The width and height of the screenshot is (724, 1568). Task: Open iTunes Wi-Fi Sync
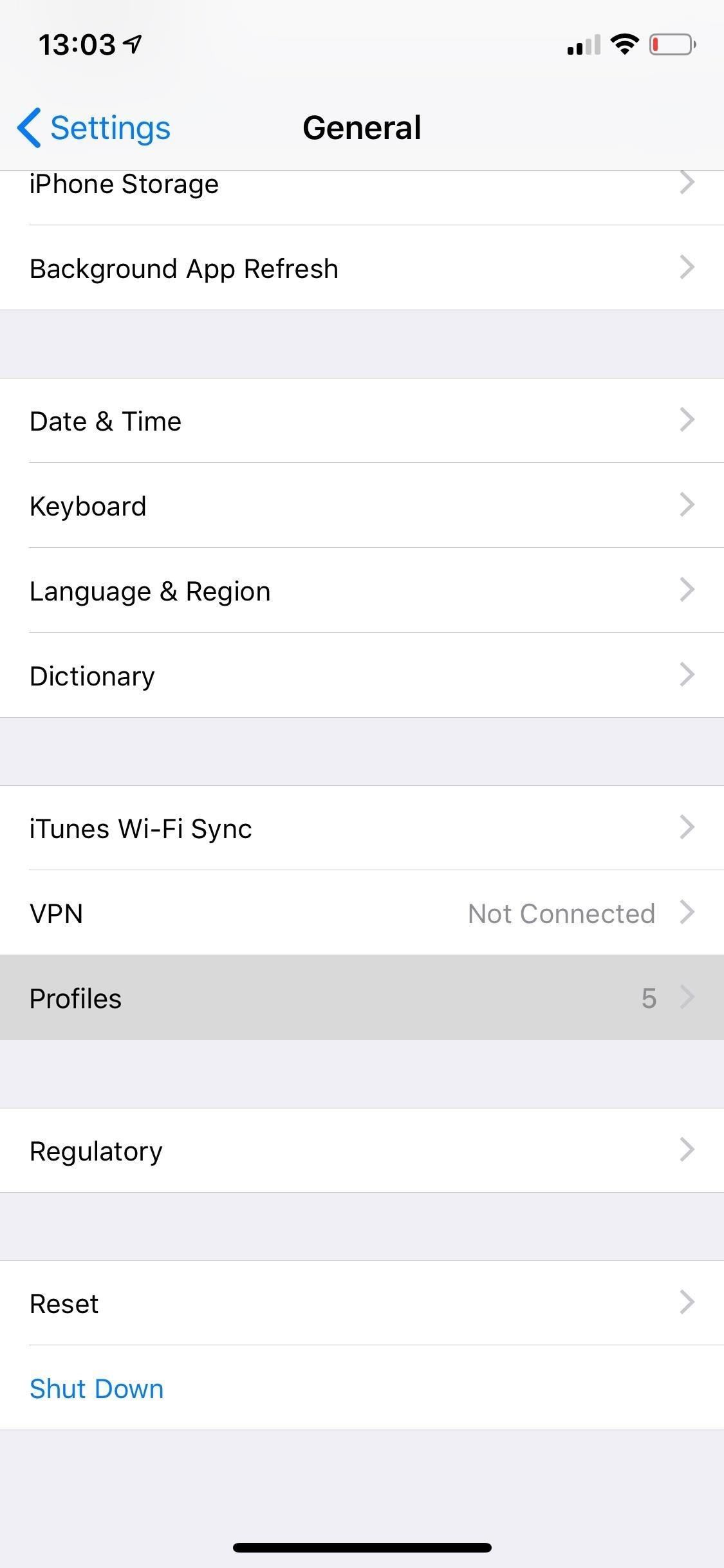click(360, 828)
